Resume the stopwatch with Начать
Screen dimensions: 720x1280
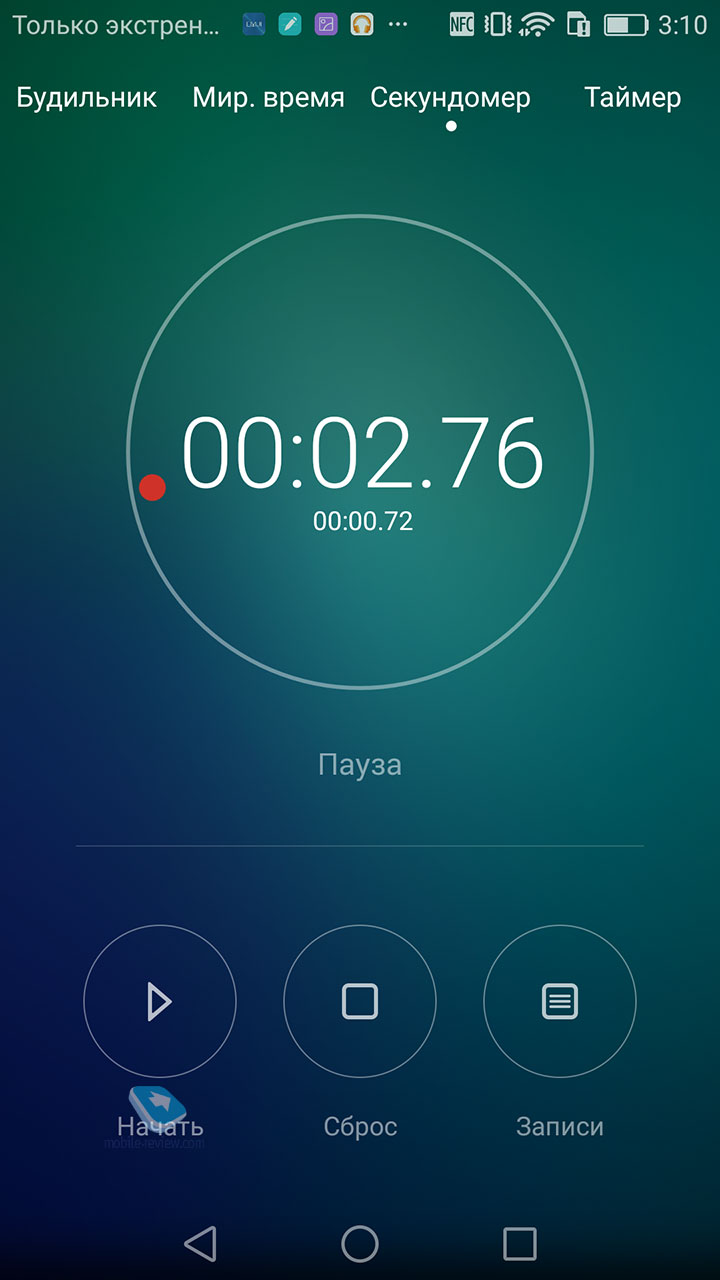pyautogui.click(x=160, y=1001)
